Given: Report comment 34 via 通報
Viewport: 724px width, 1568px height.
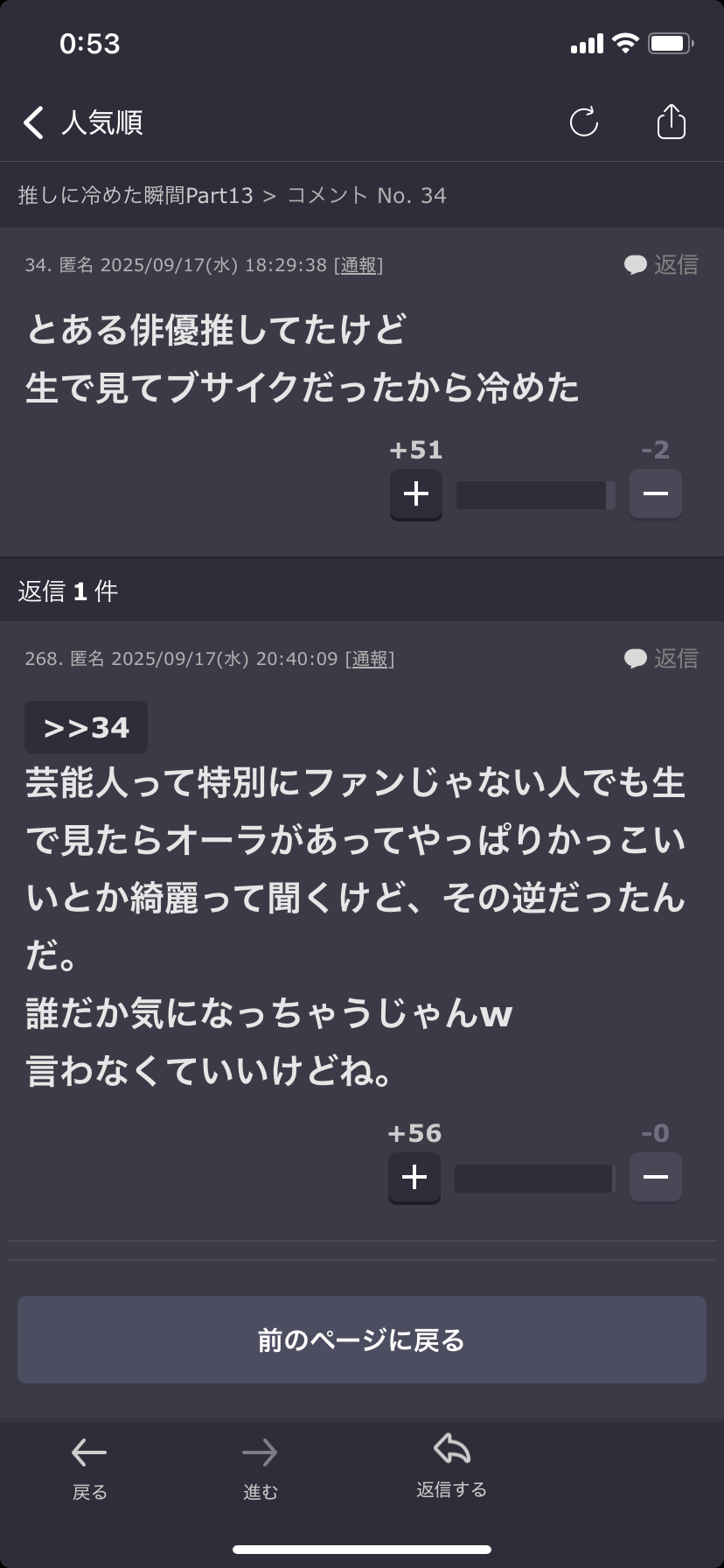Looking at the screenshot, I should pos(359,265).
